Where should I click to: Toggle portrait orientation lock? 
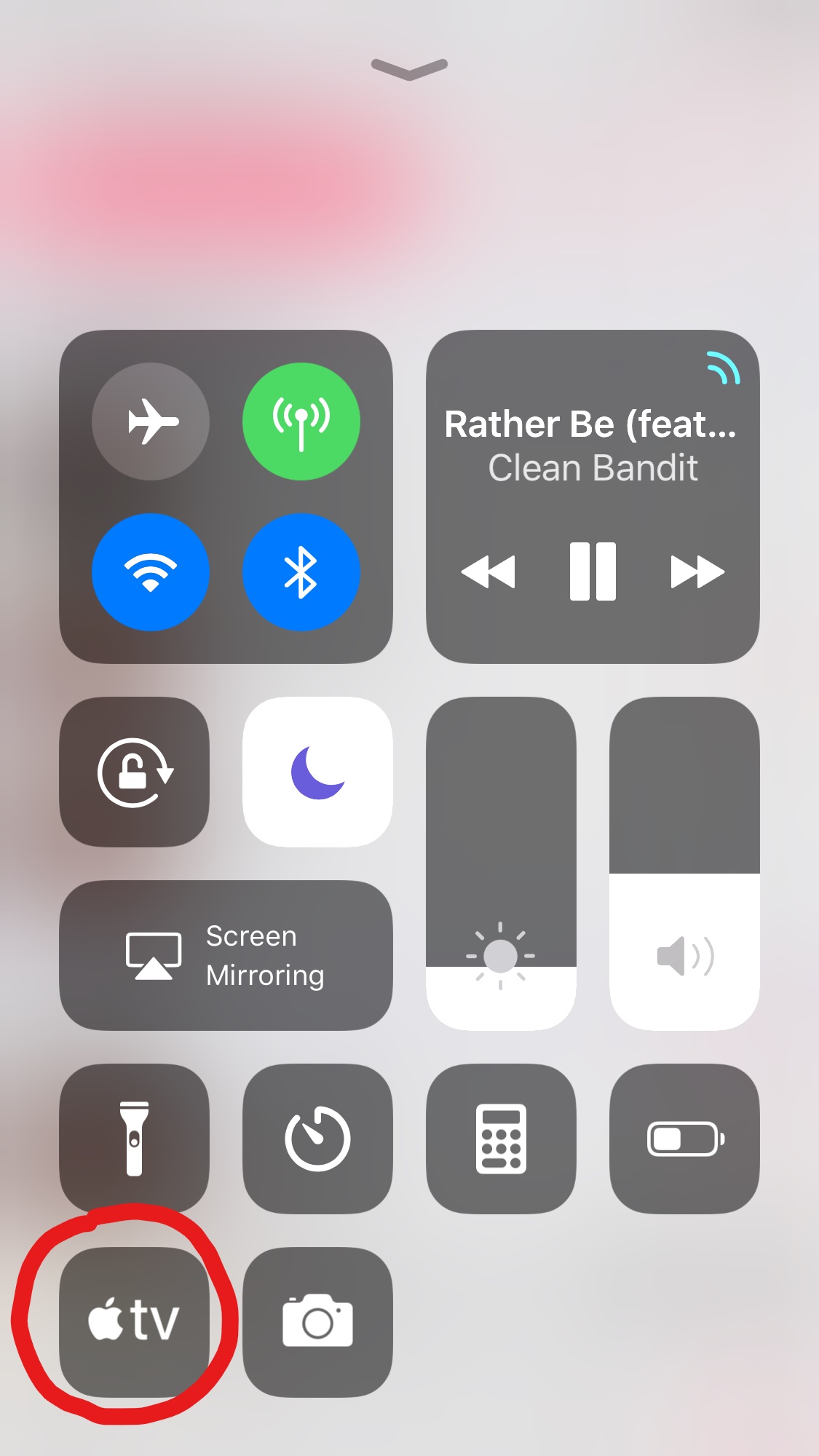click(x=135, y=772)
